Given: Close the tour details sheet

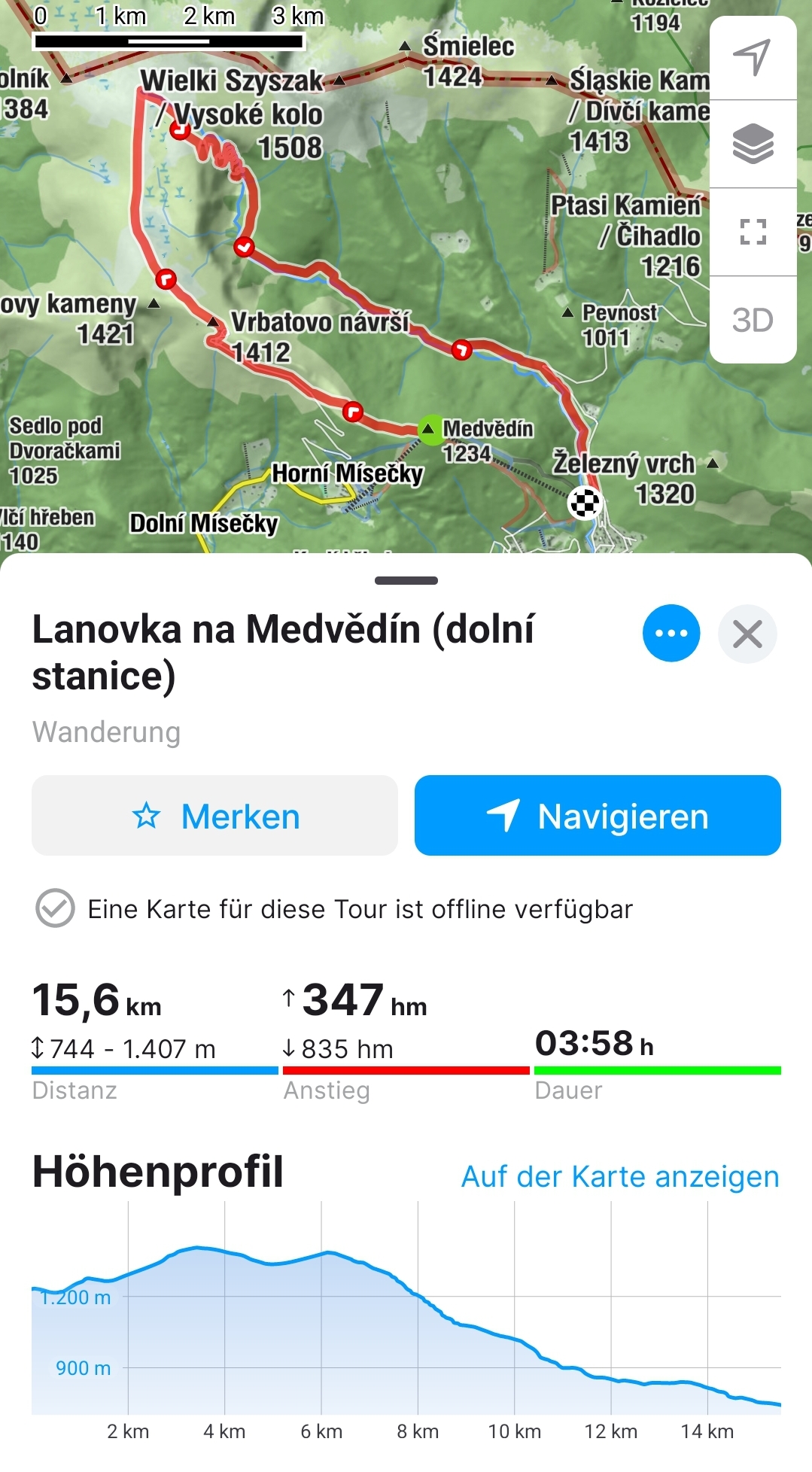Looking at the screenshot, I should (747, 634).
